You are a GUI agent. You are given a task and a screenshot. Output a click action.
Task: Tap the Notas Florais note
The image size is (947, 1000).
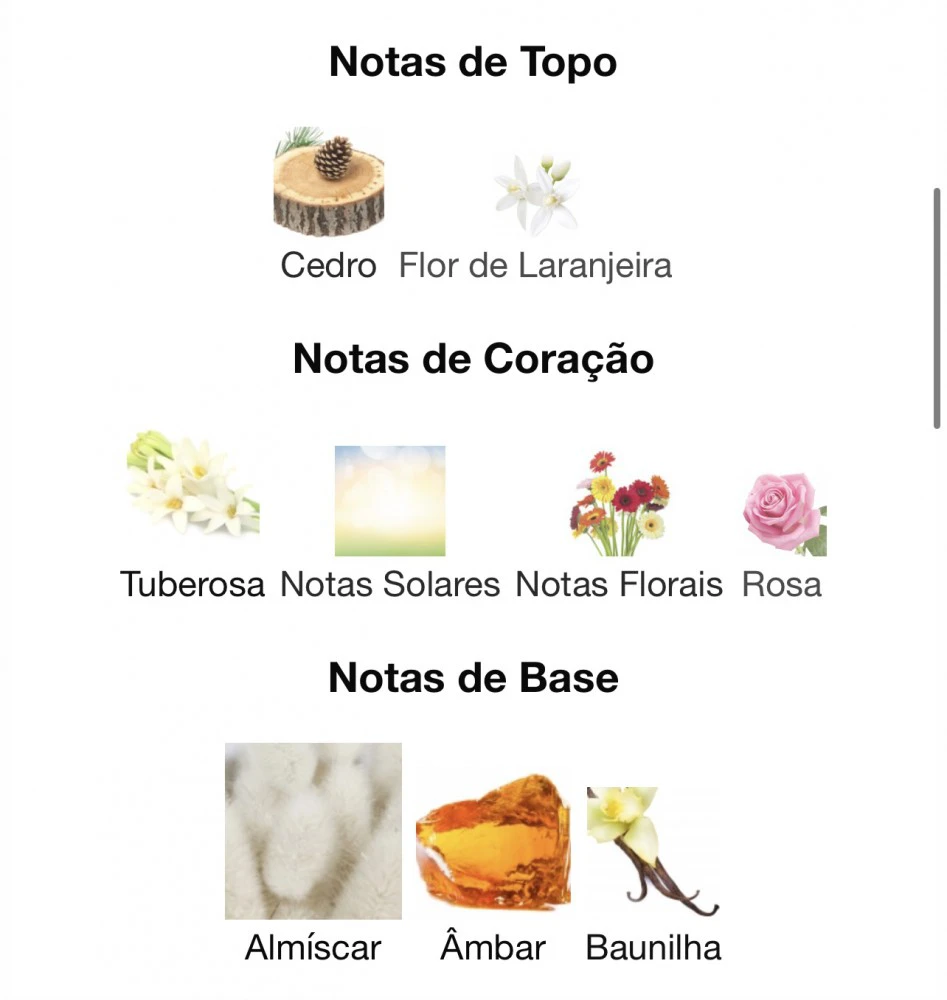point(620,504)
